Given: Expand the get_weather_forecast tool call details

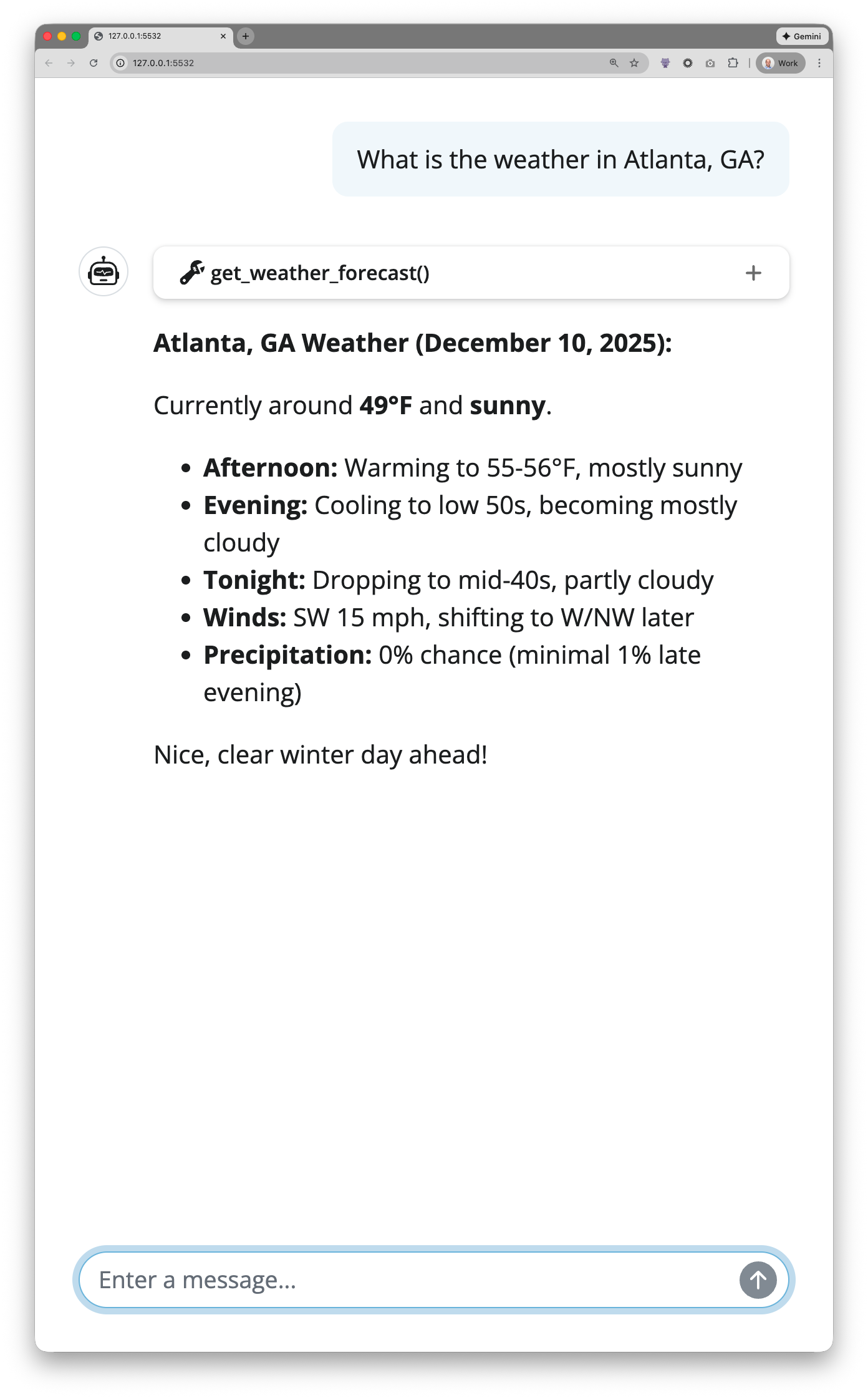Looking at the screenshot, I should click(x=753, y=273).
